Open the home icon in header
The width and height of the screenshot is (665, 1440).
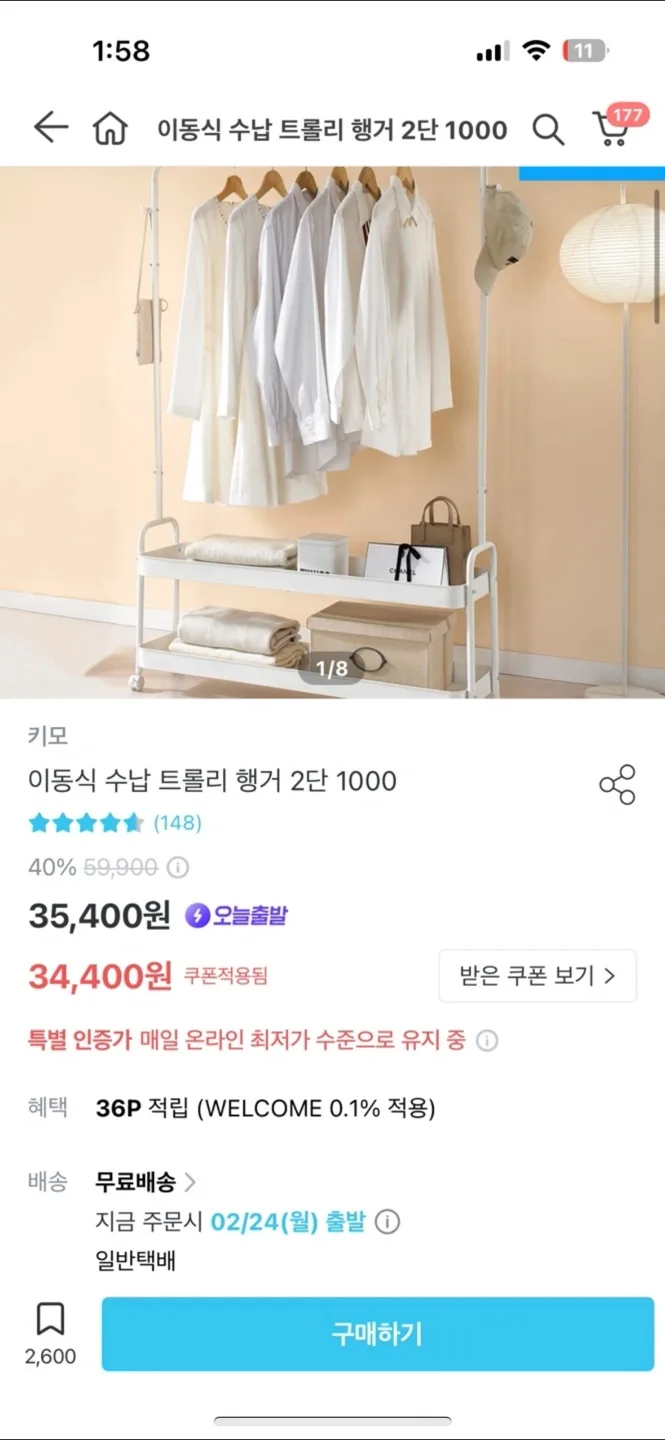[110, 129]
